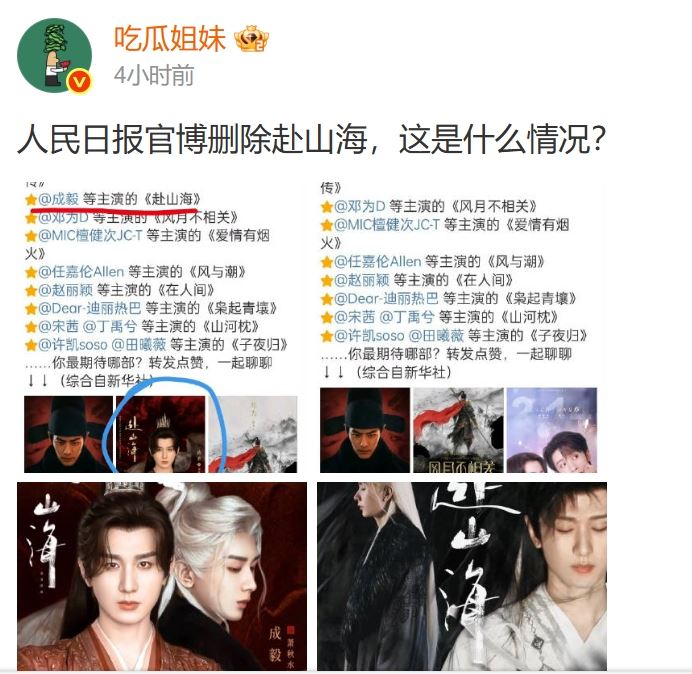This screenshot has height=674, width=692.
Task: View the 成毅 red poster image
Action: click(162, 576)
